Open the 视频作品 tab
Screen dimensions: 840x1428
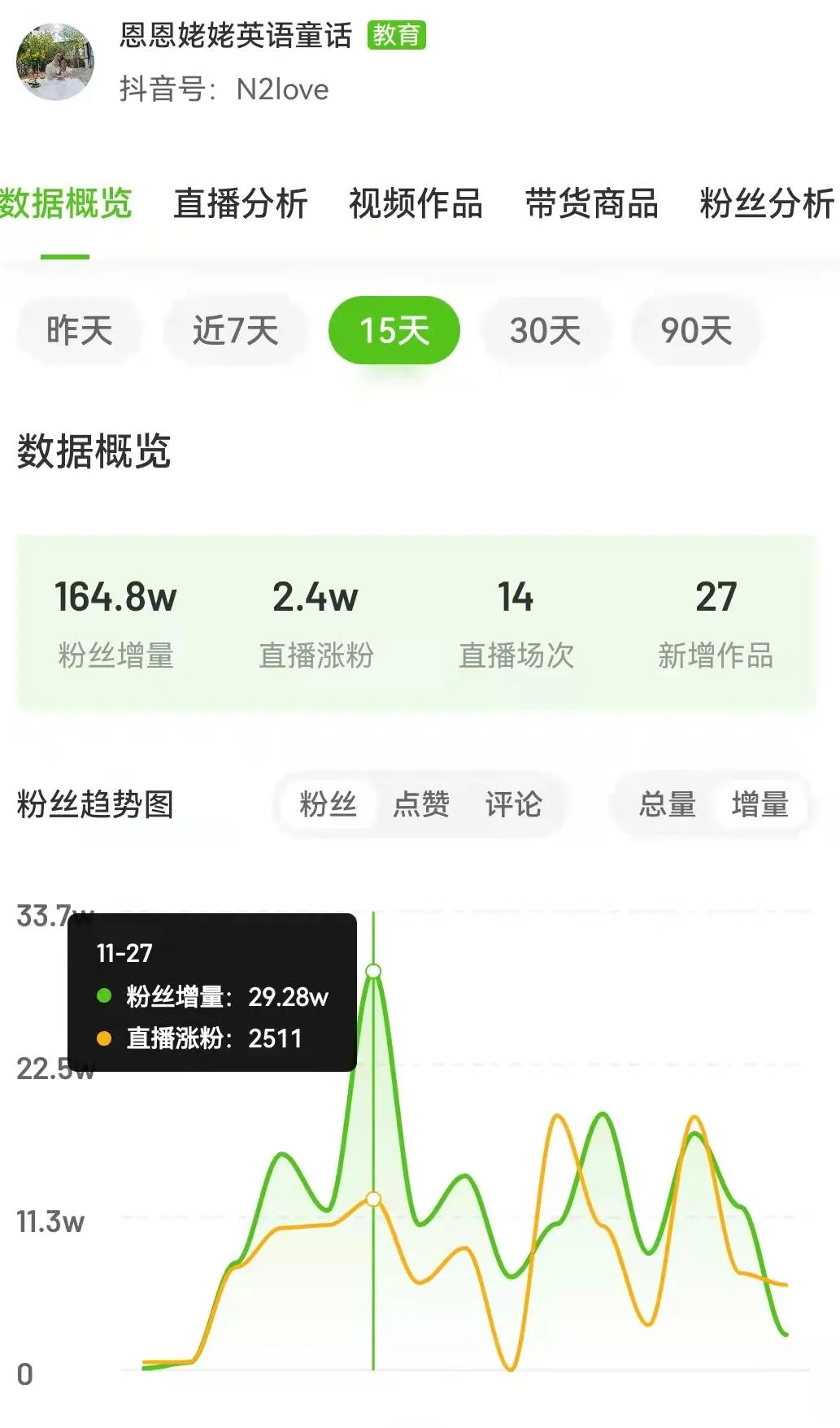[416, 203]
